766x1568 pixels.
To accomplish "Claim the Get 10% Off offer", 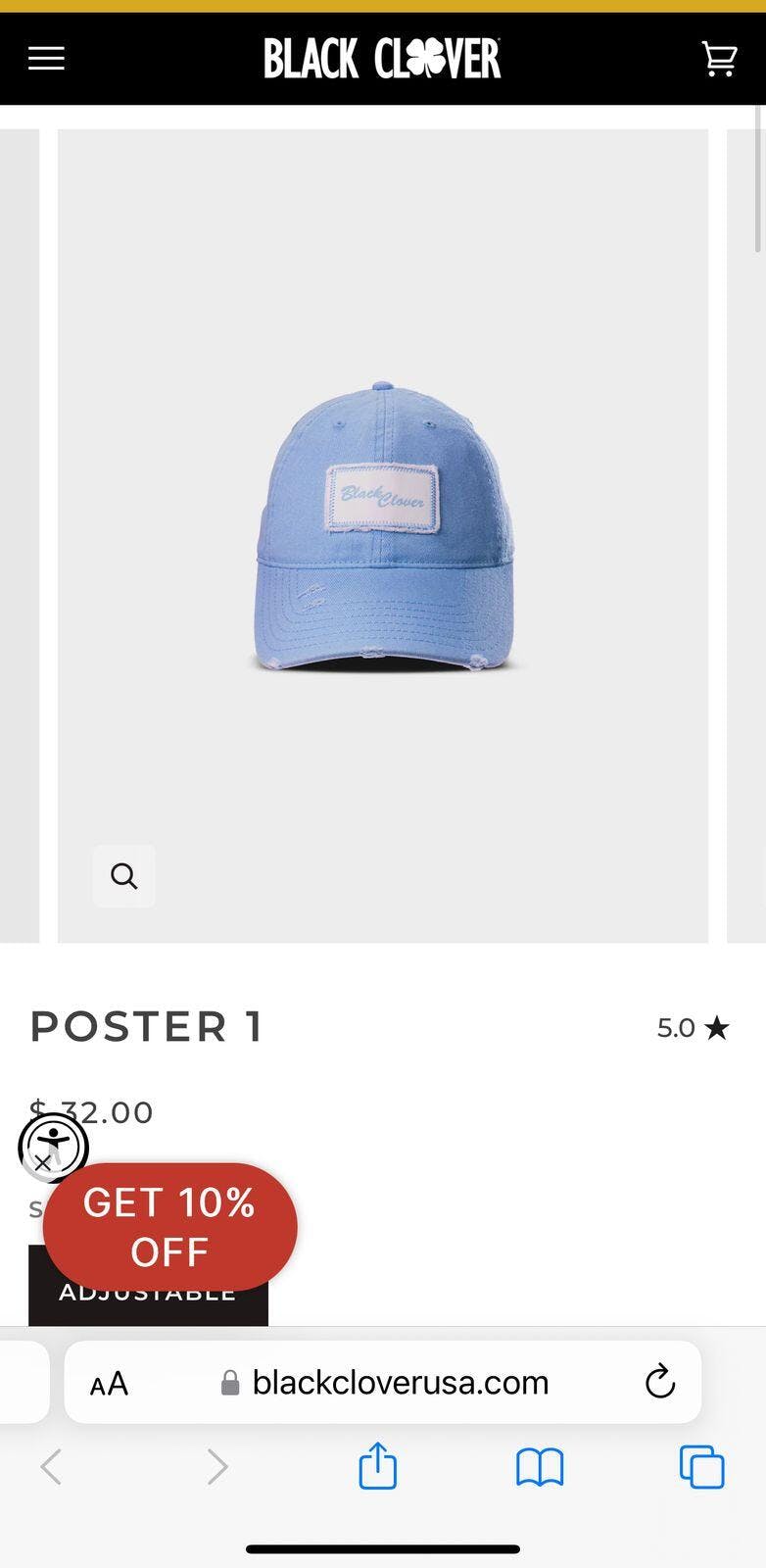I will 169,1227.
